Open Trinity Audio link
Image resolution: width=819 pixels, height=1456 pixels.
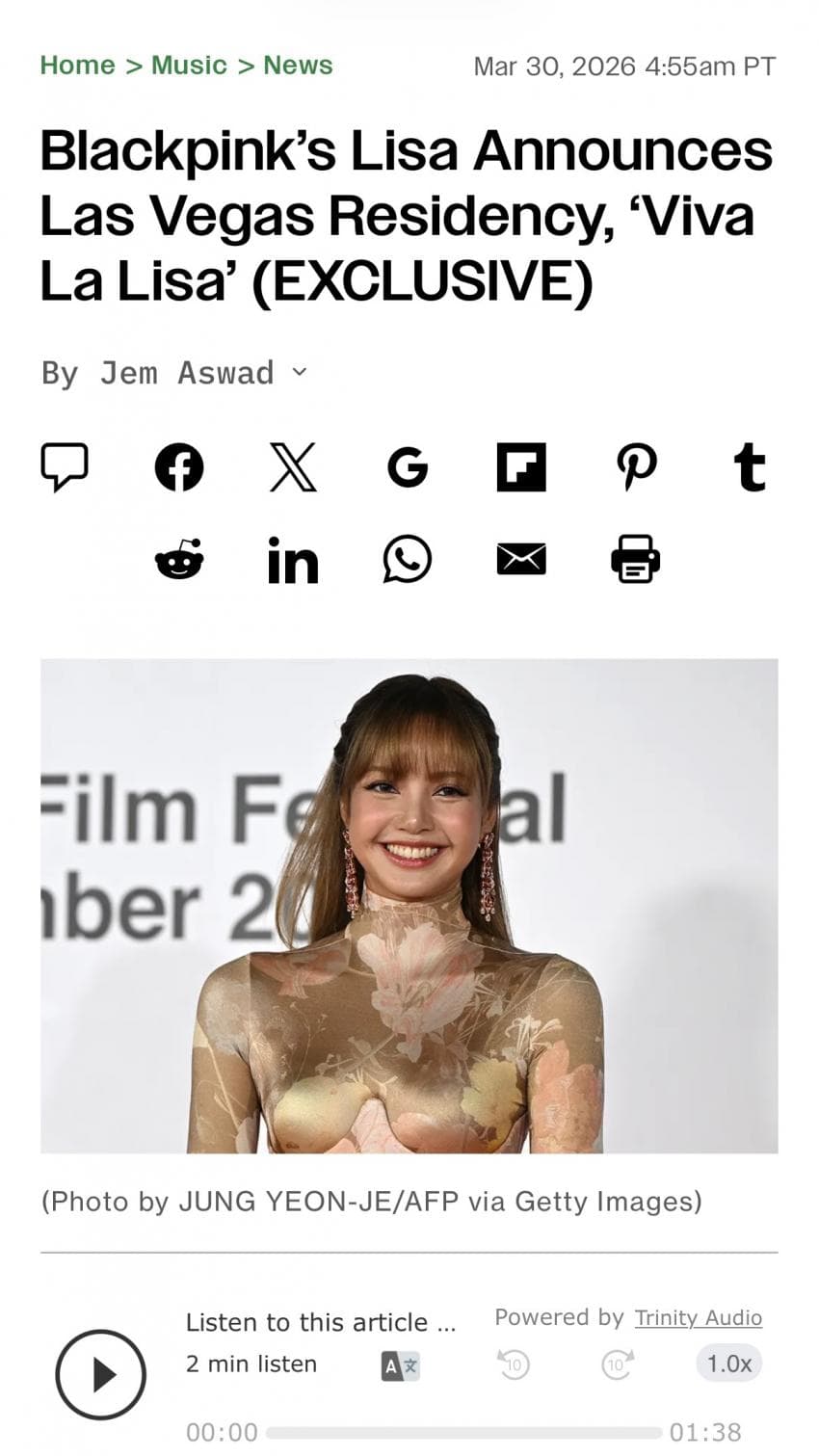[698, 1318]
